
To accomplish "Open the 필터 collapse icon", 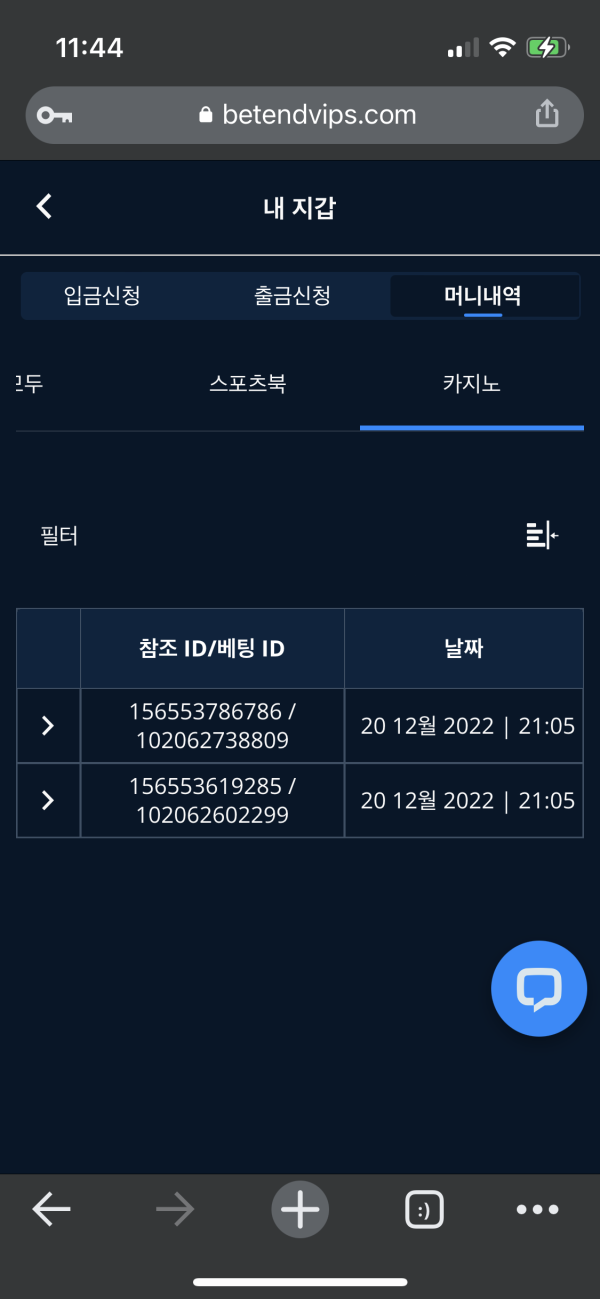I will point(542,535).
